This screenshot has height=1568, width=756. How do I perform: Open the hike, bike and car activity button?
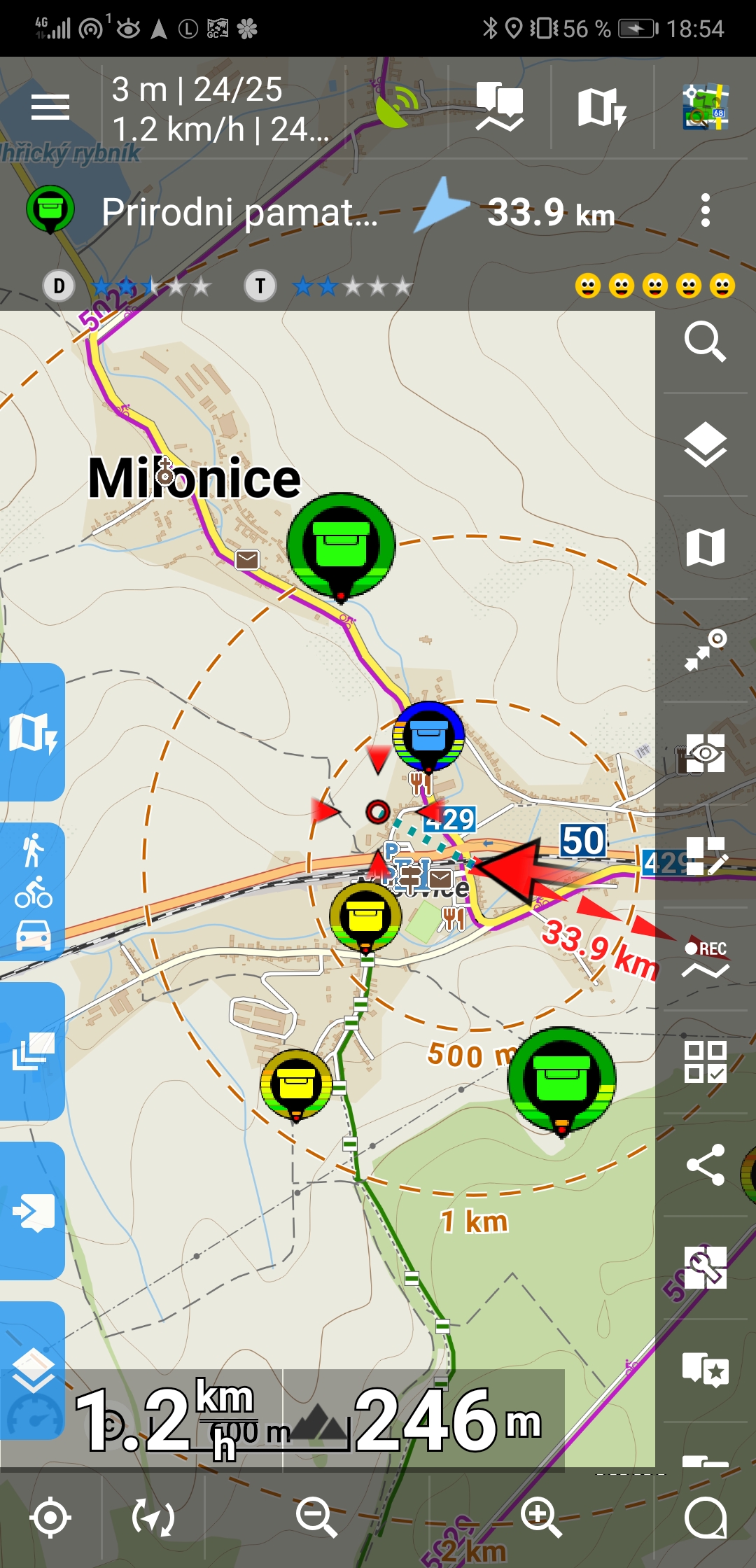click(32, 891)
